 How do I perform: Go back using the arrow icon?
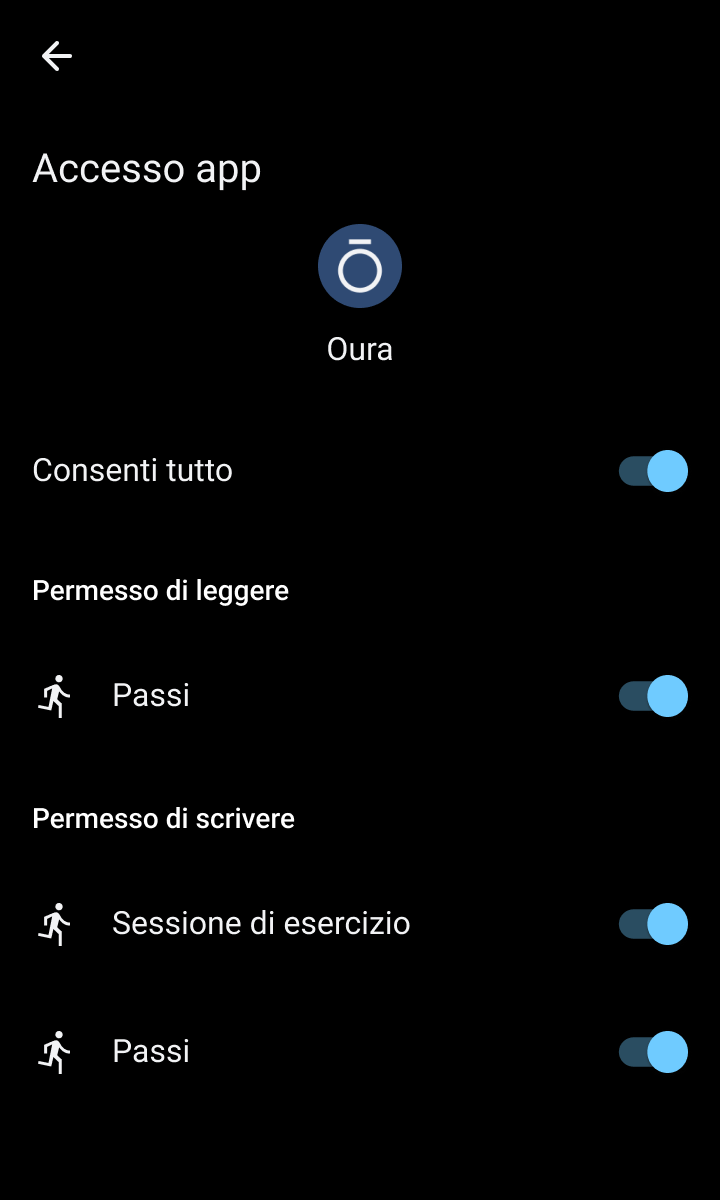(x=57, y=56)
